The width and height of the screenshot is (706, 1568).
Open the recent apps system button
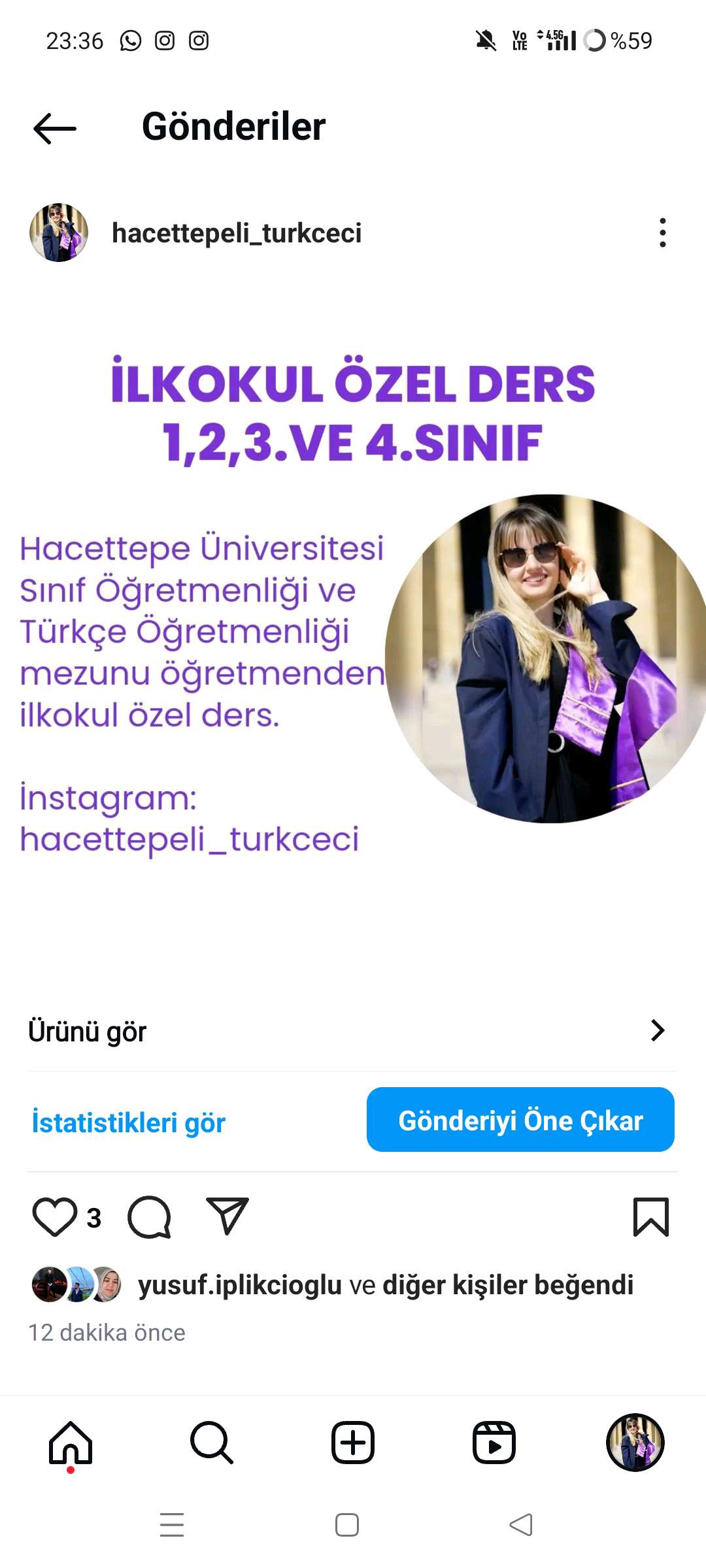pos(172,1525)
